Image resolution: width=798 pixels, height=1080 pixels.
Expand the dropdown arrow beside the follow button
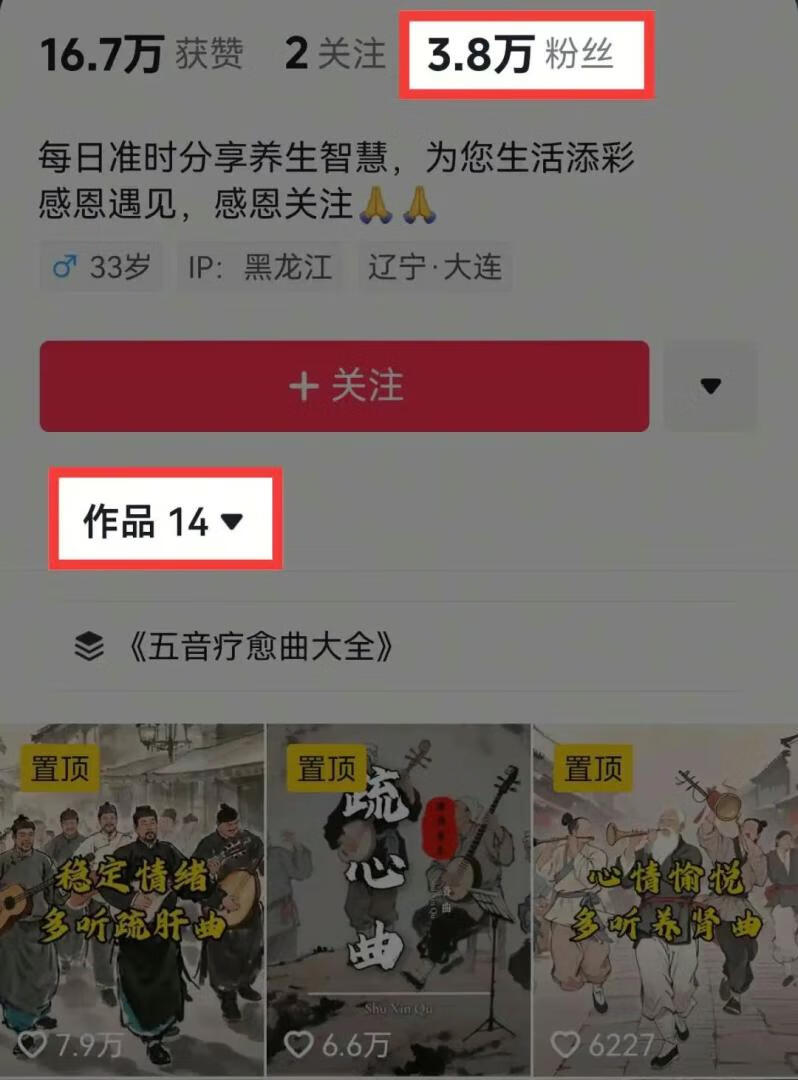710,386
